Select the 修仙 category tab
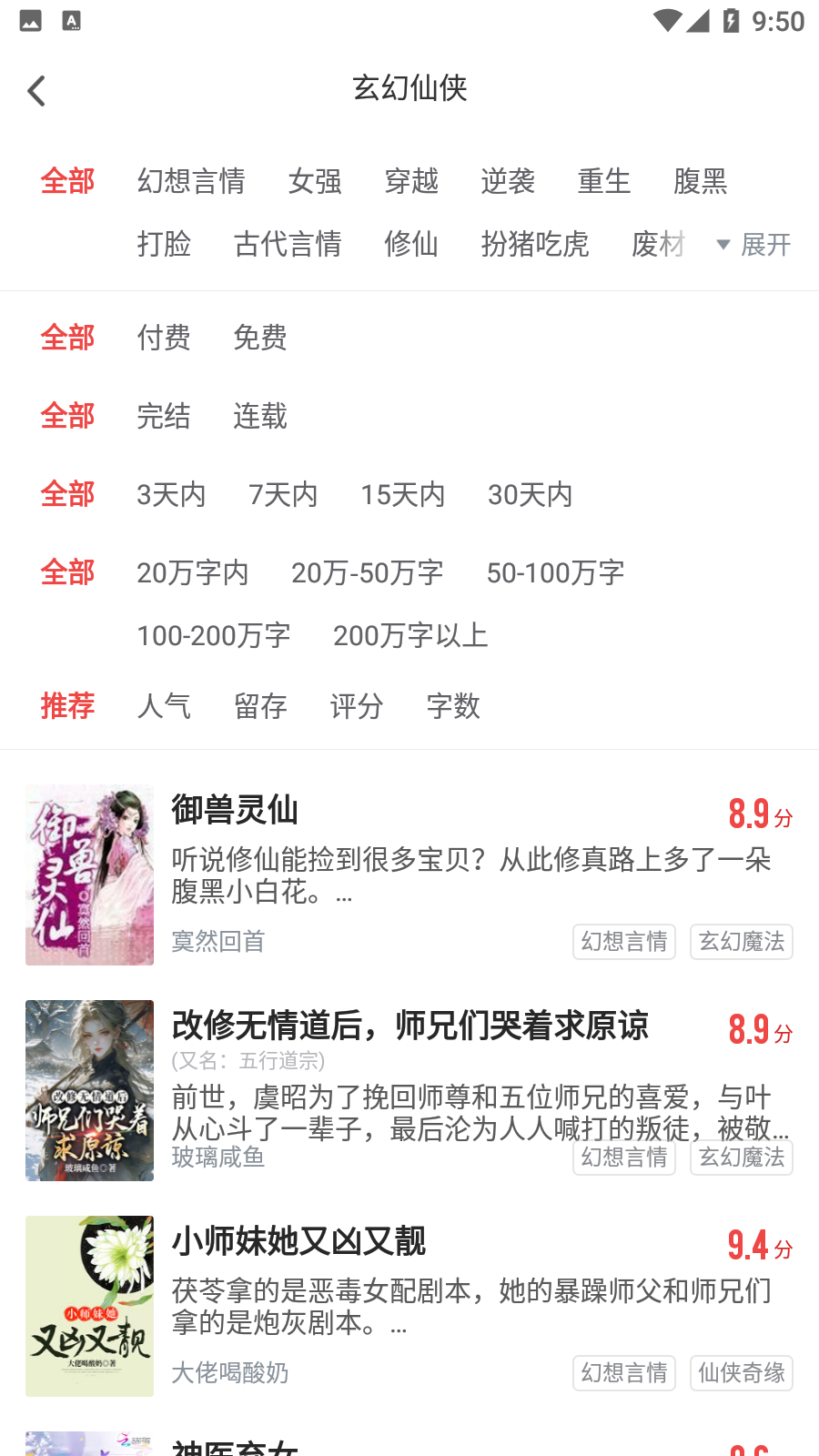The image size is (819, 1456). coord(411,244)
